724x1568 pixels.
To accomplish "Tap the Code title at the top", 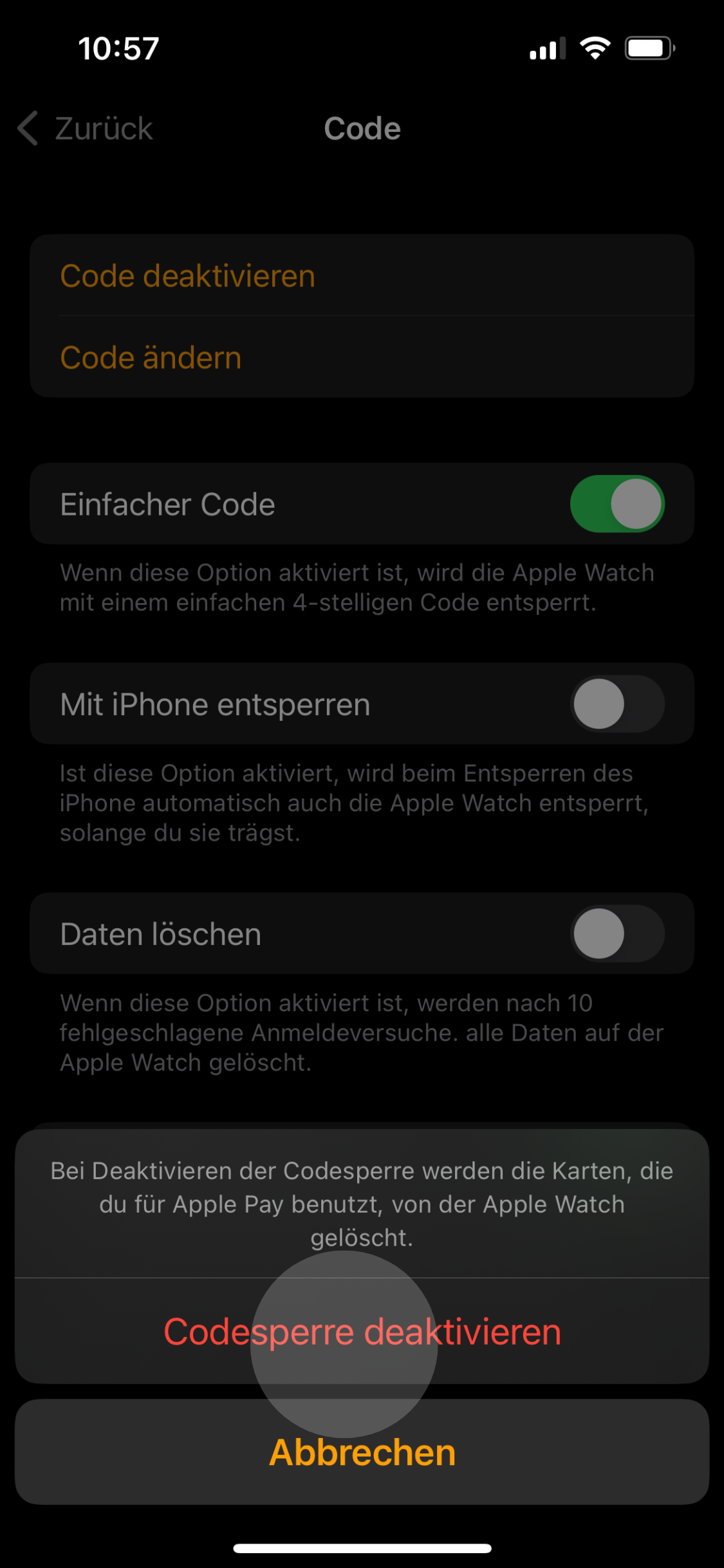I will click(x=362, y=128).
